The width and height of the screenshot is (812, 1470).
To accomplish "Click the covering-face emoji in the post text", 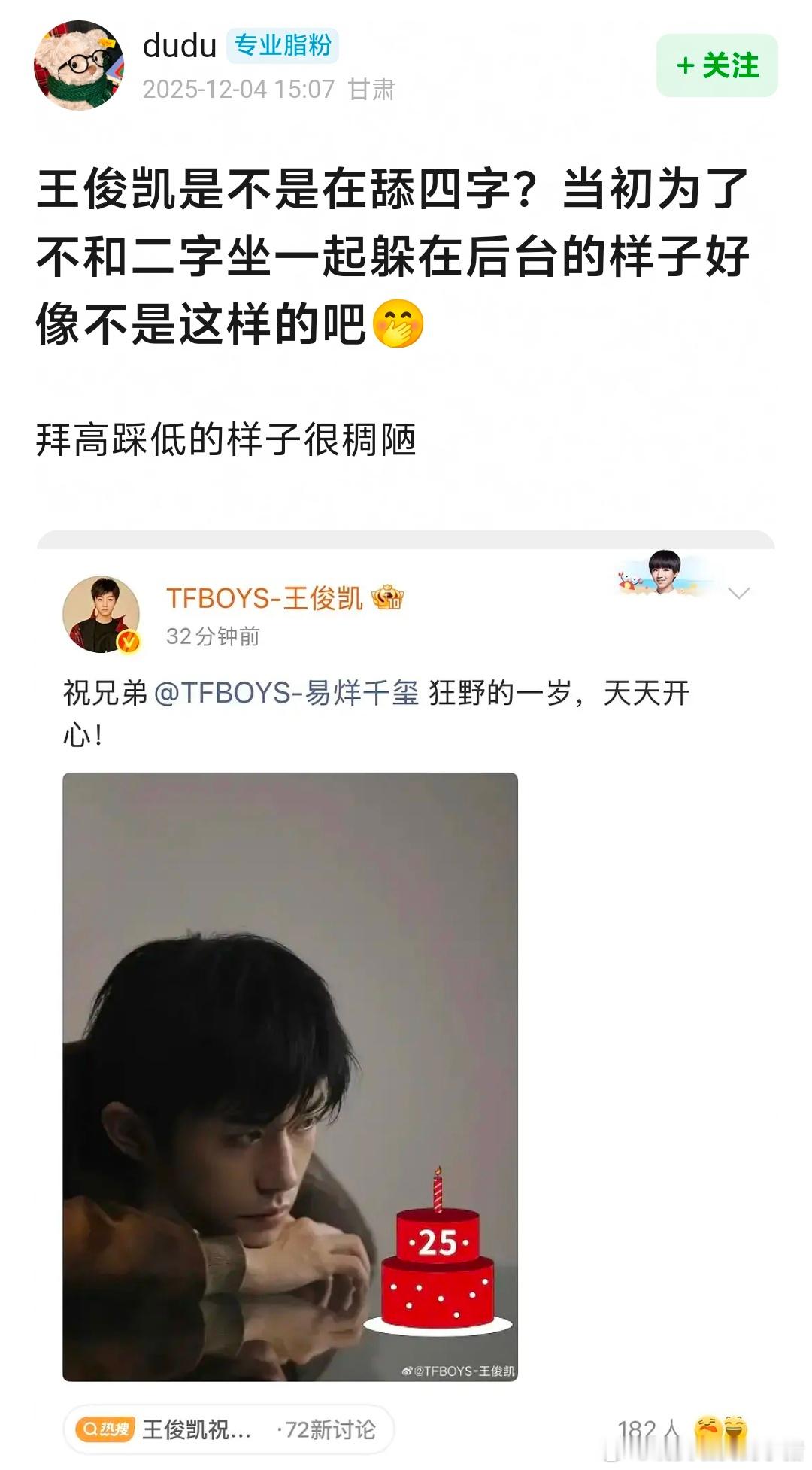I will 398,323.
